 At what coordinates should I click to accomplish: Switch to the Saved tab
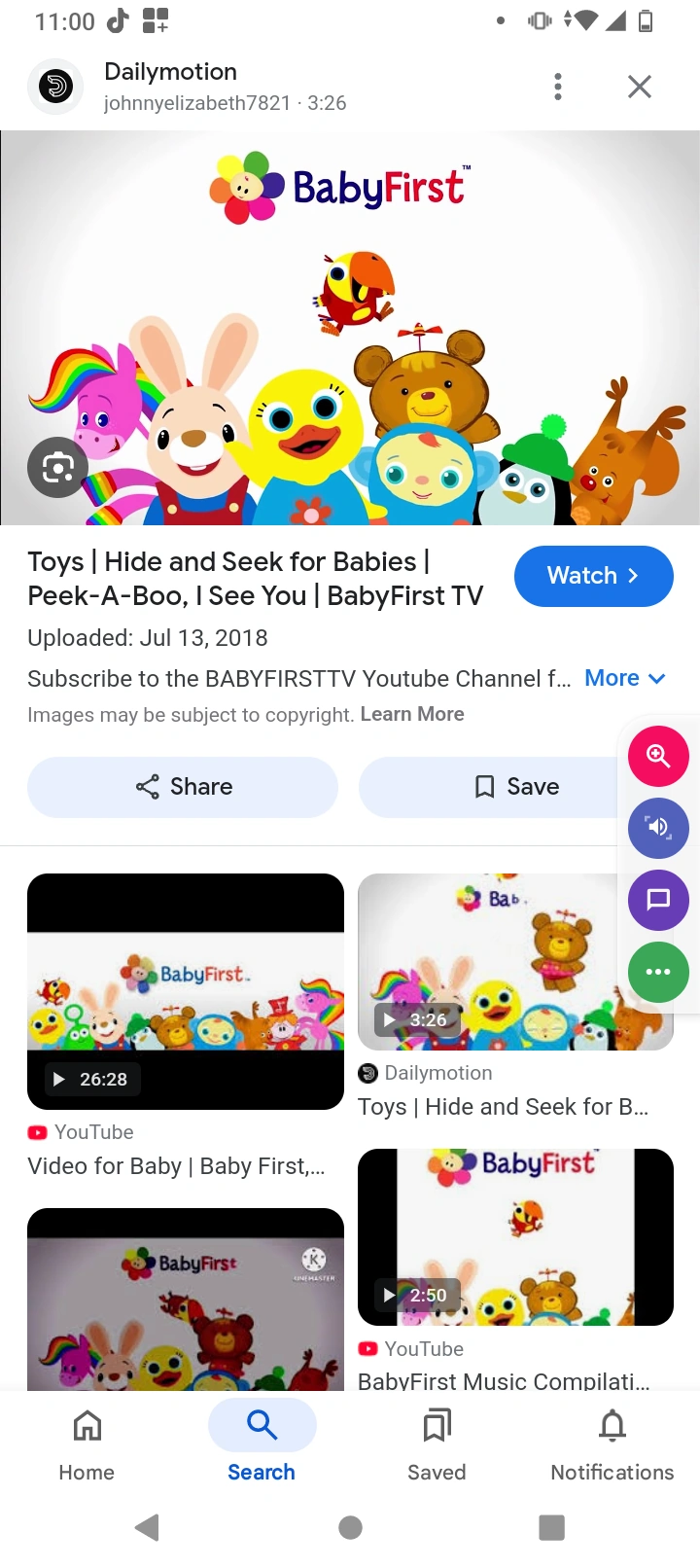tap(437, 1443)
